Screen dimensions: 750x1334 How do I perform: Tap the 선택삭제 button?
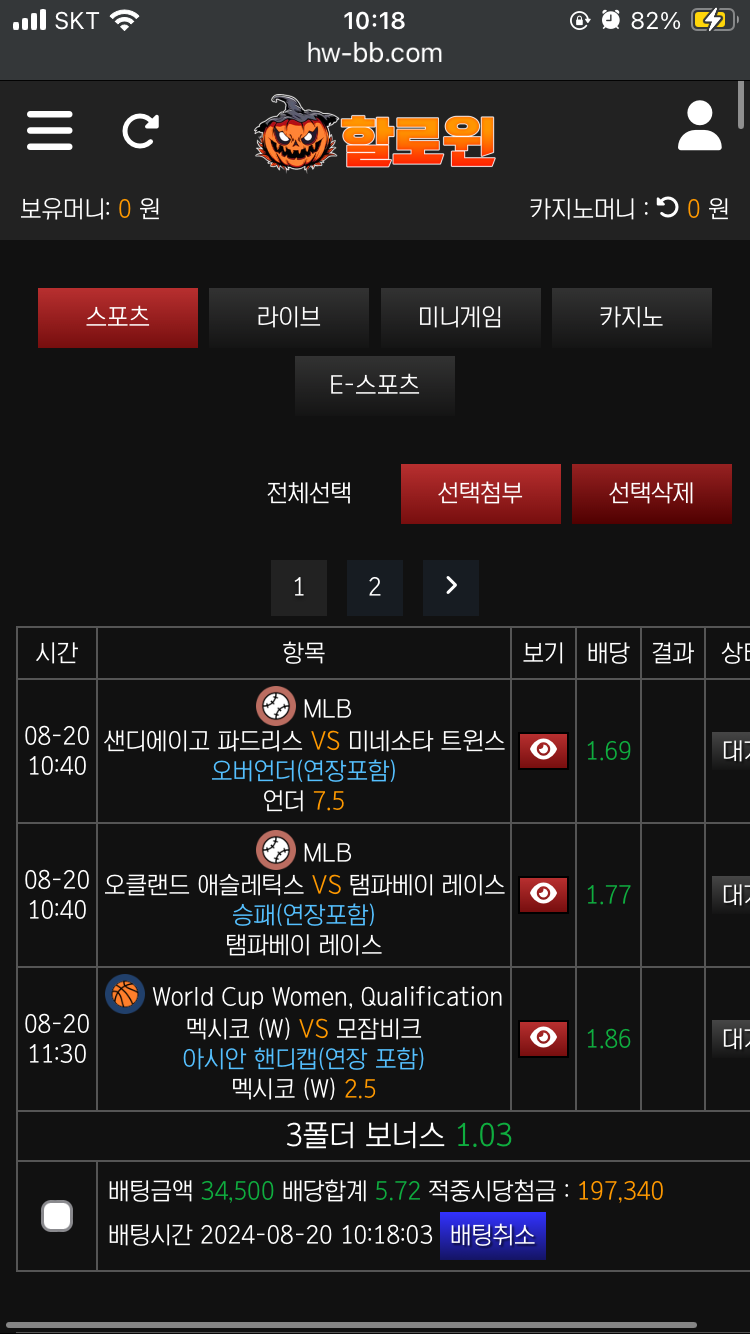pyautogui.click(x=652, y=493)
